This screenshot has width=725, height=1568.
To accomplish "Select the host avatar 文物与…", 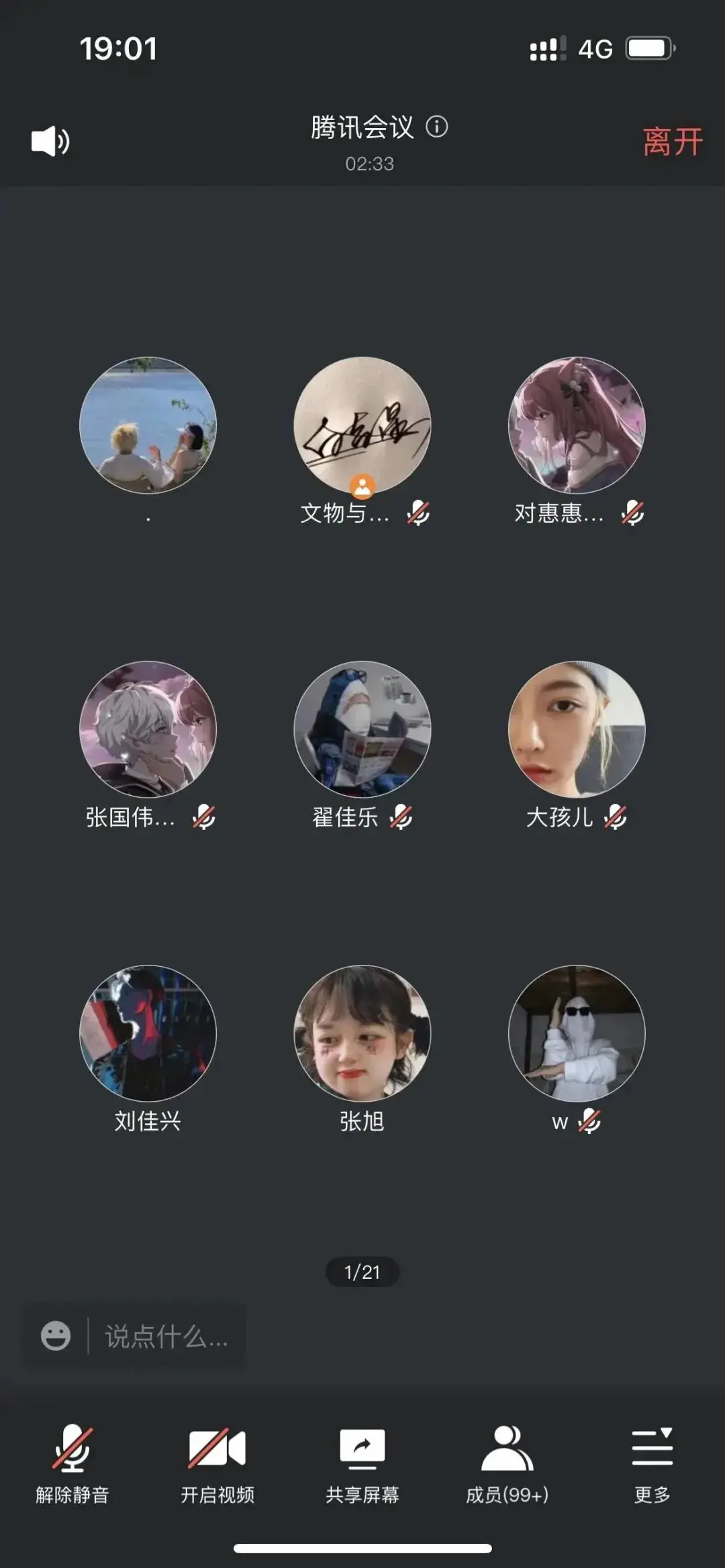I will pos(362,425).
